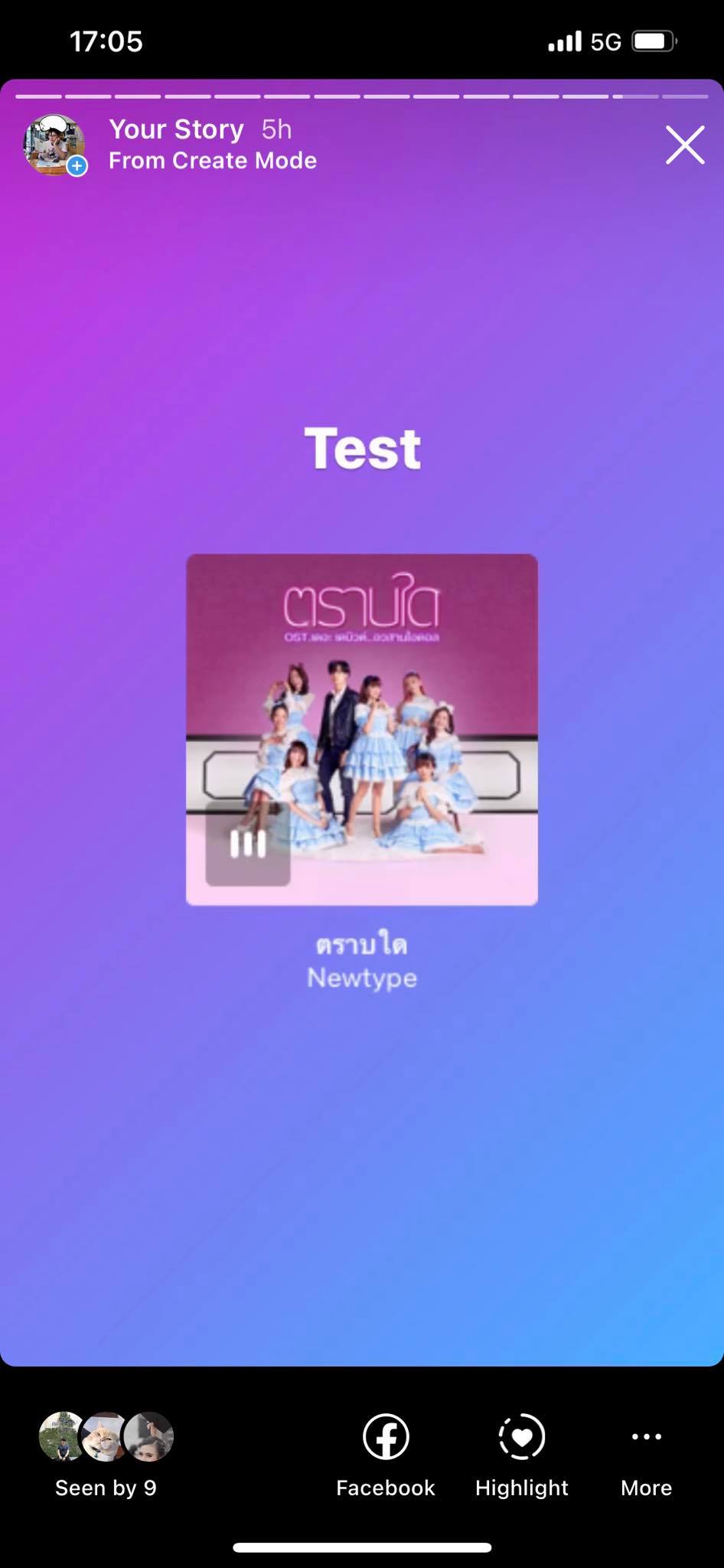Add this story to a Highlight
This screenshot has width=724, height=1568.
point(521,1455)
